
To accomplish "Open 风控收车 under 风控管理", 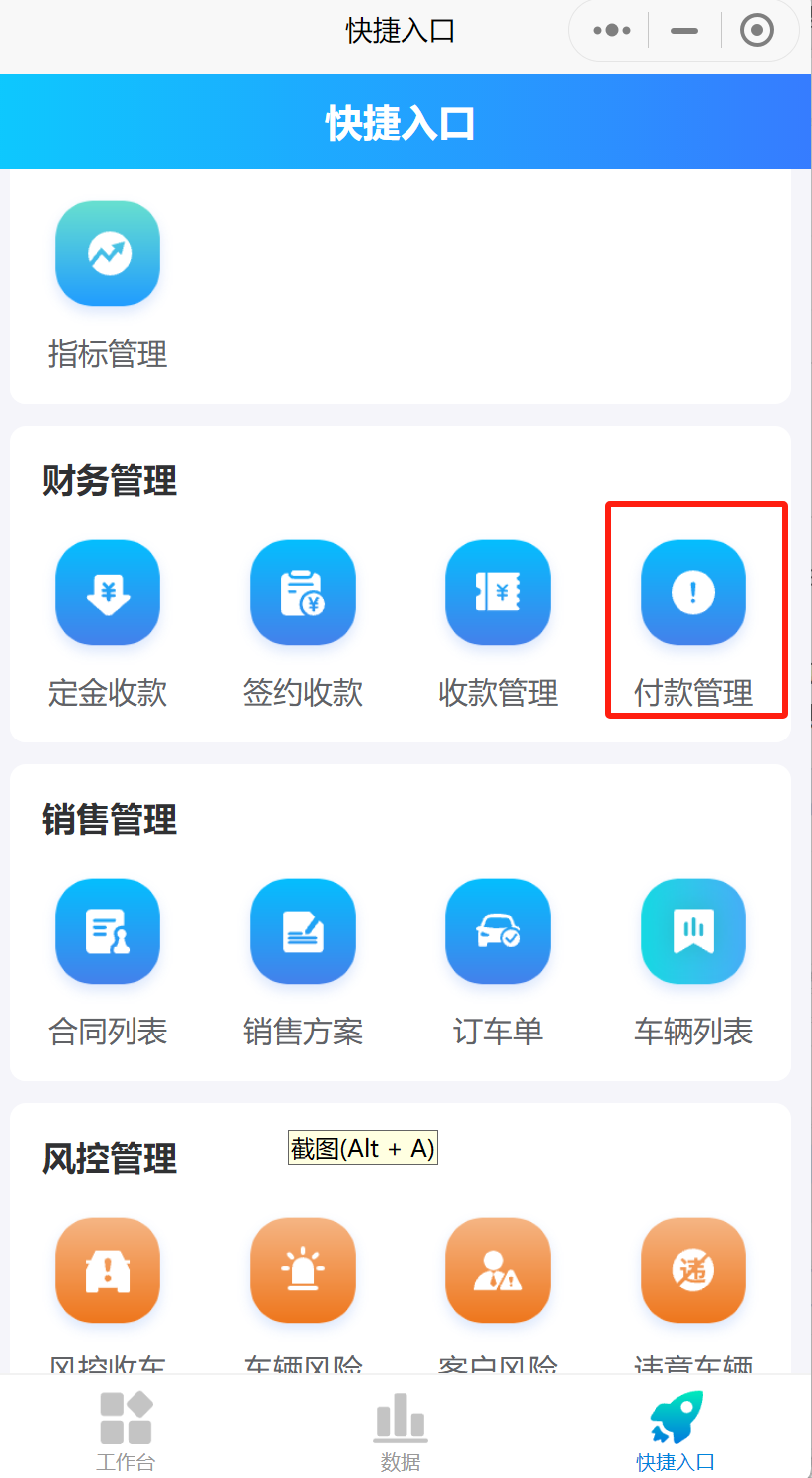I will click(108, 1271).
